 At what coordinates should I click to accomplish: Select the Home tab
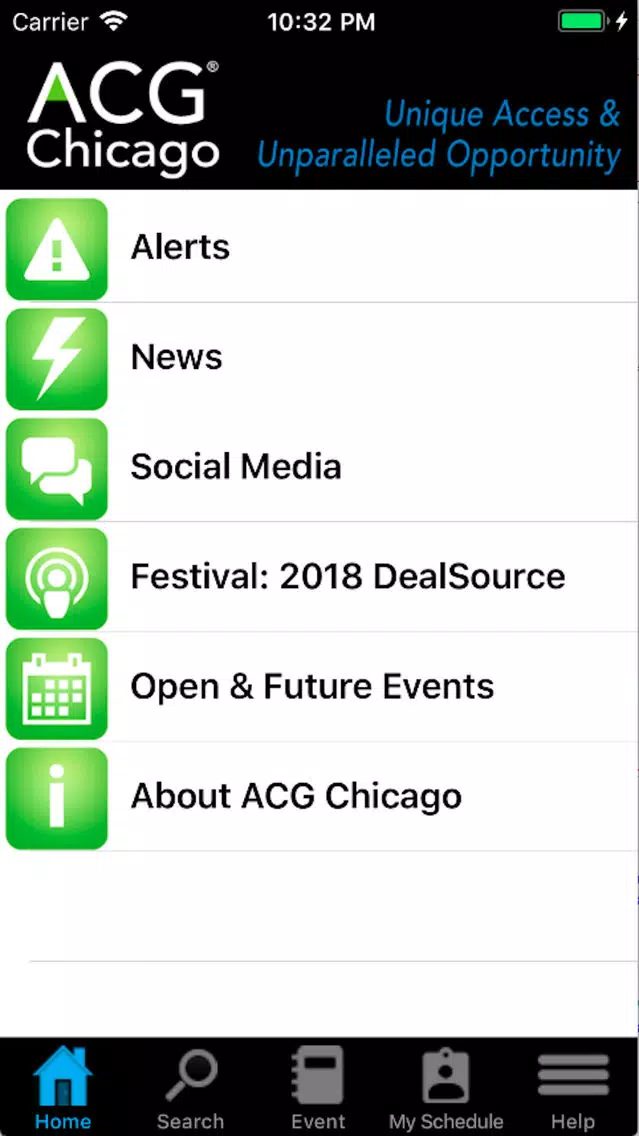(63, 1087)
